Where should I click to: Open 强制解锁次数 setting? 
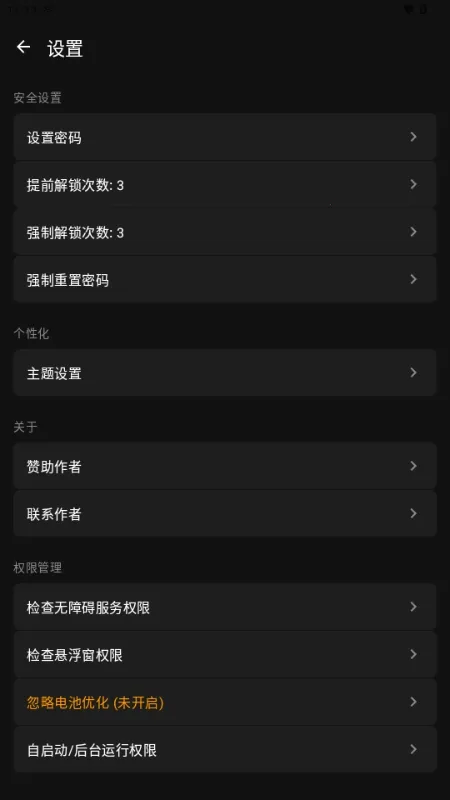click(225, 232)
